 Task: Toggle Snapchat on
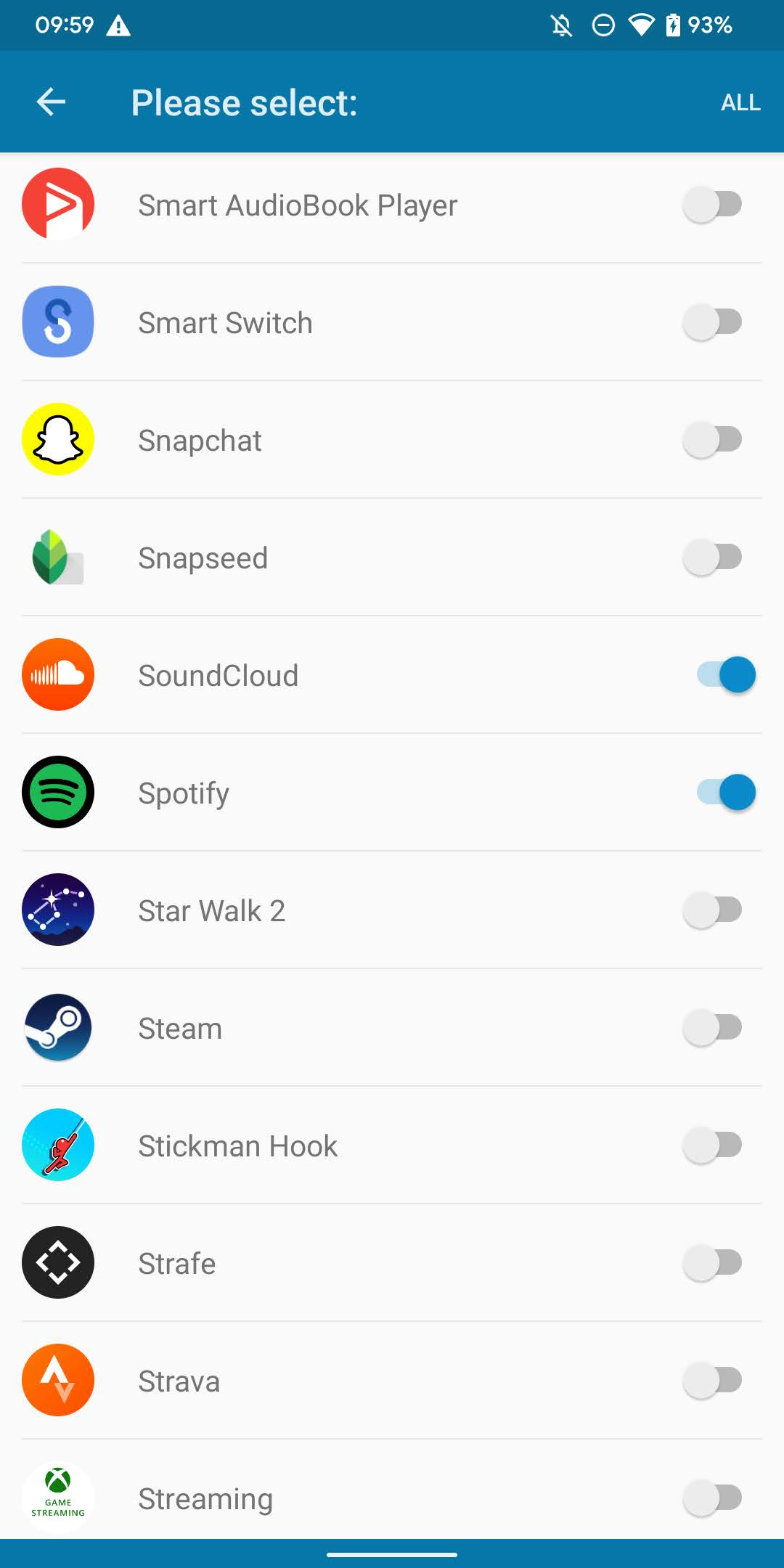[713, 440]
